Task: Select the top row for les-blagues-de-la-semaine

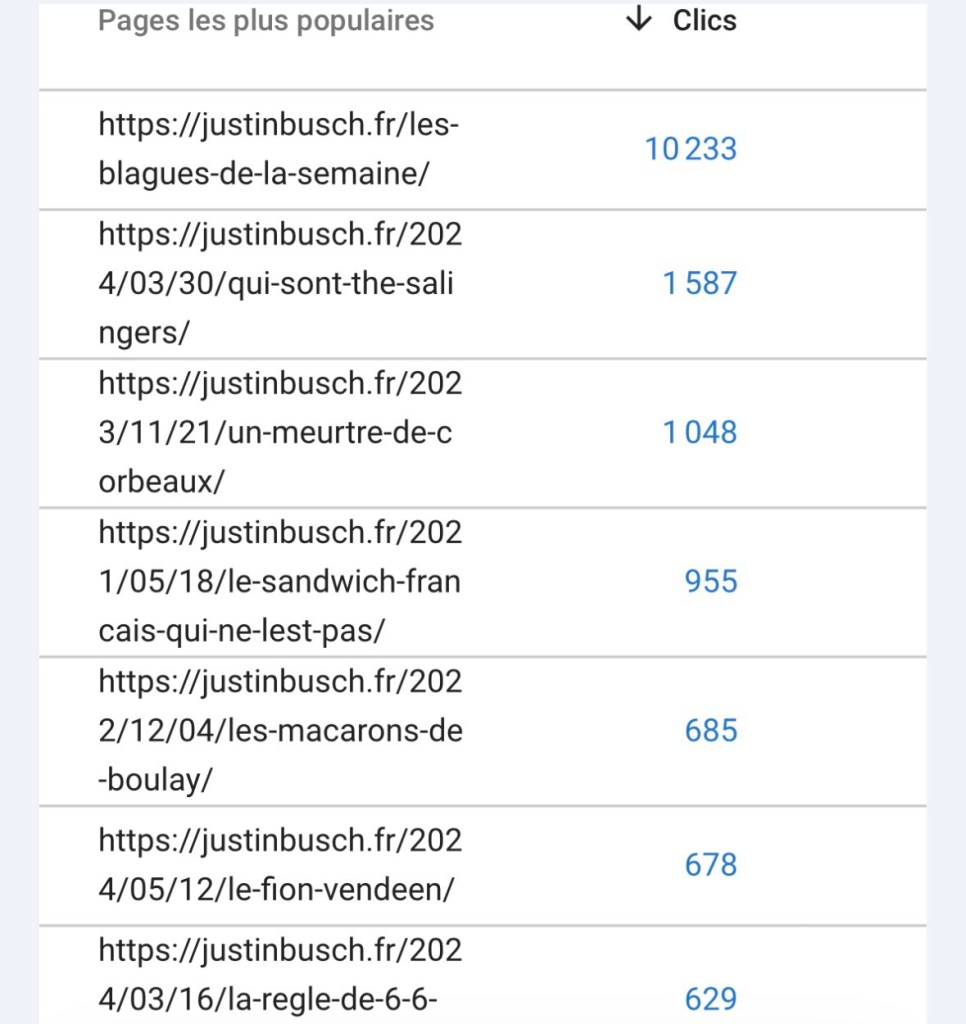Action: click(x=483, y=150)
